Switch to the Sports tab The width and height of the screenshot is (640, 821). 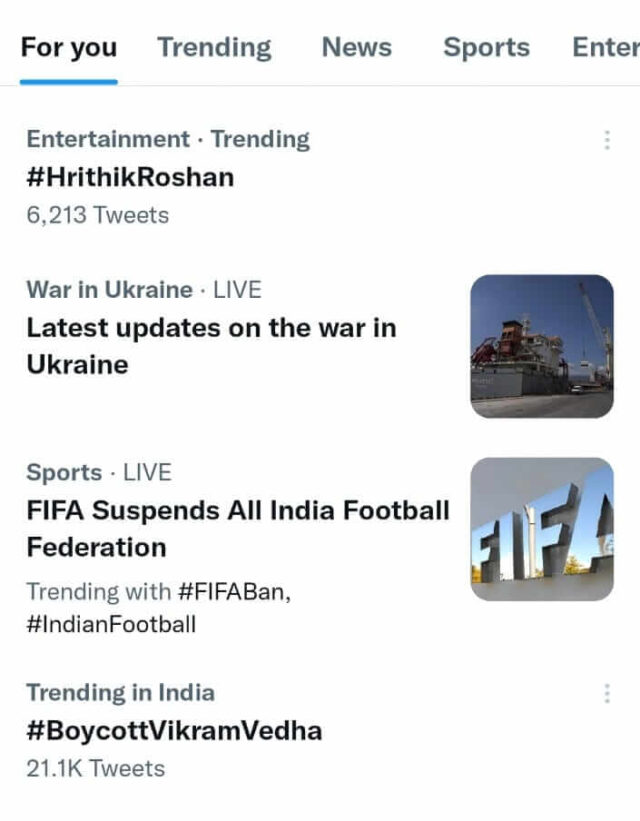(486, 47)
